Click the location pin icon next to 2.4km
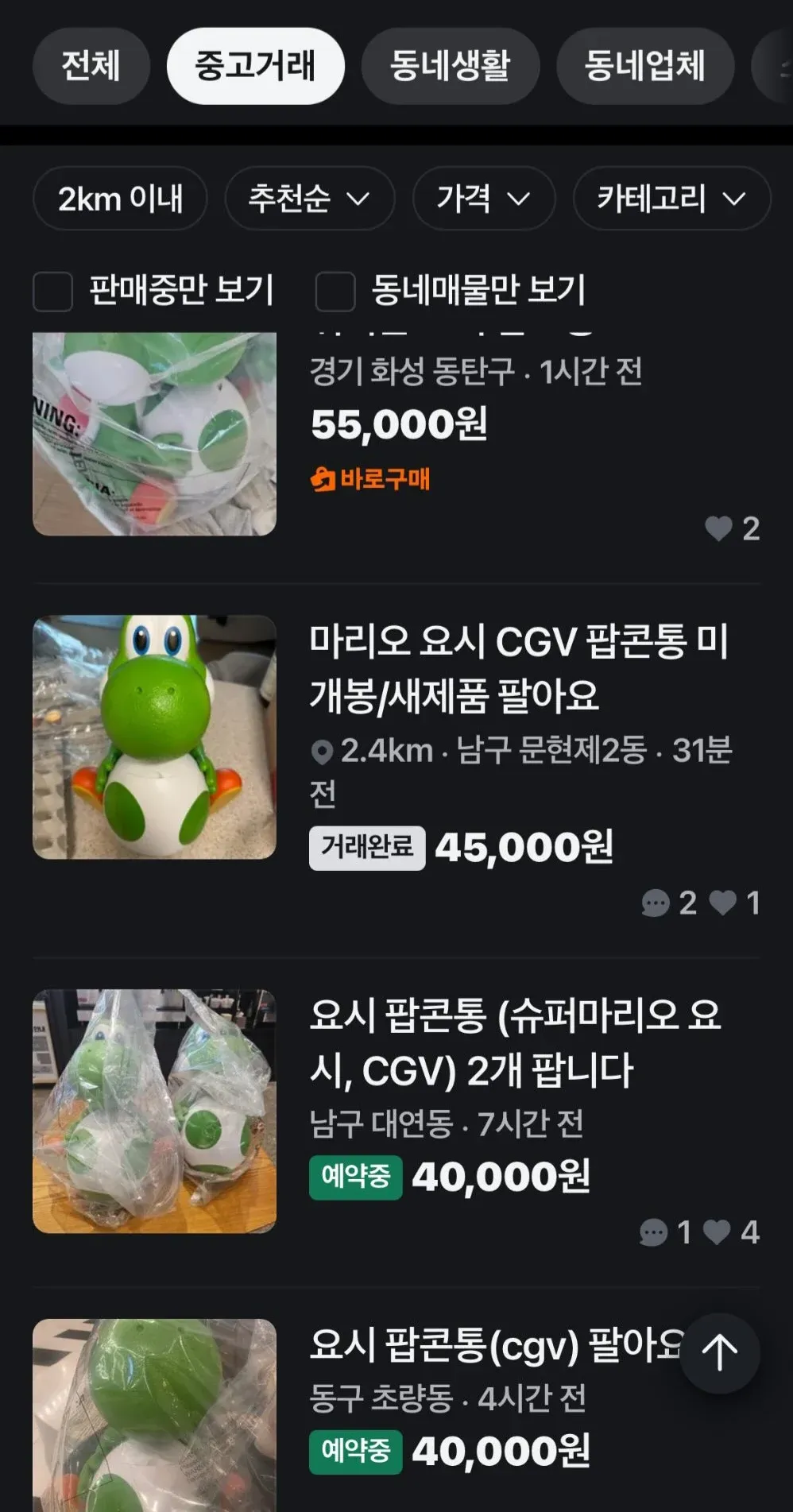Image resolution: width=793 pixels, height=1512 pixels. (321, 751)
